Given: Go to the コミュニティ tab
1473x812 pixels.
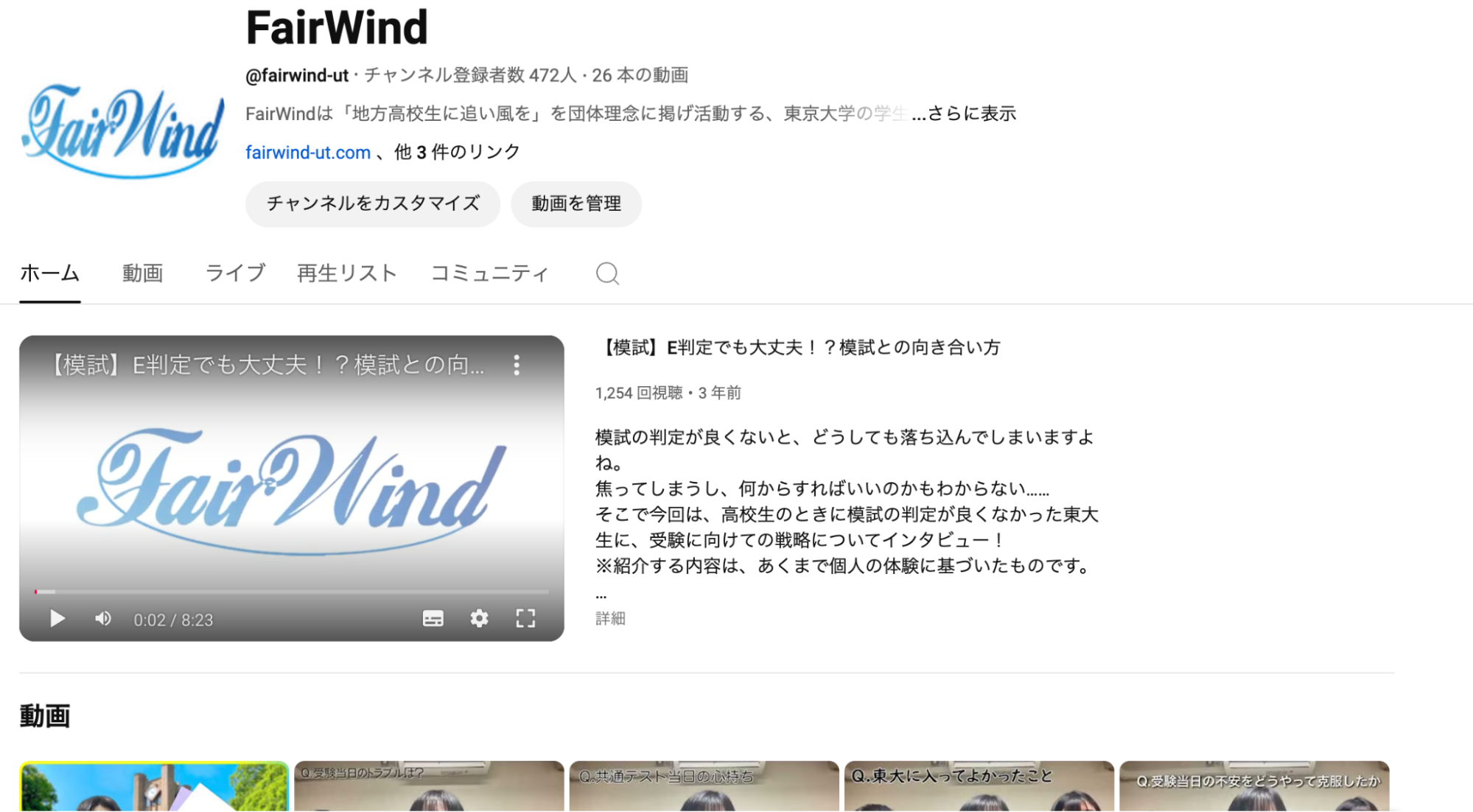Looking at the screenshot, I should pyautogui.click(x=489, y=273).
